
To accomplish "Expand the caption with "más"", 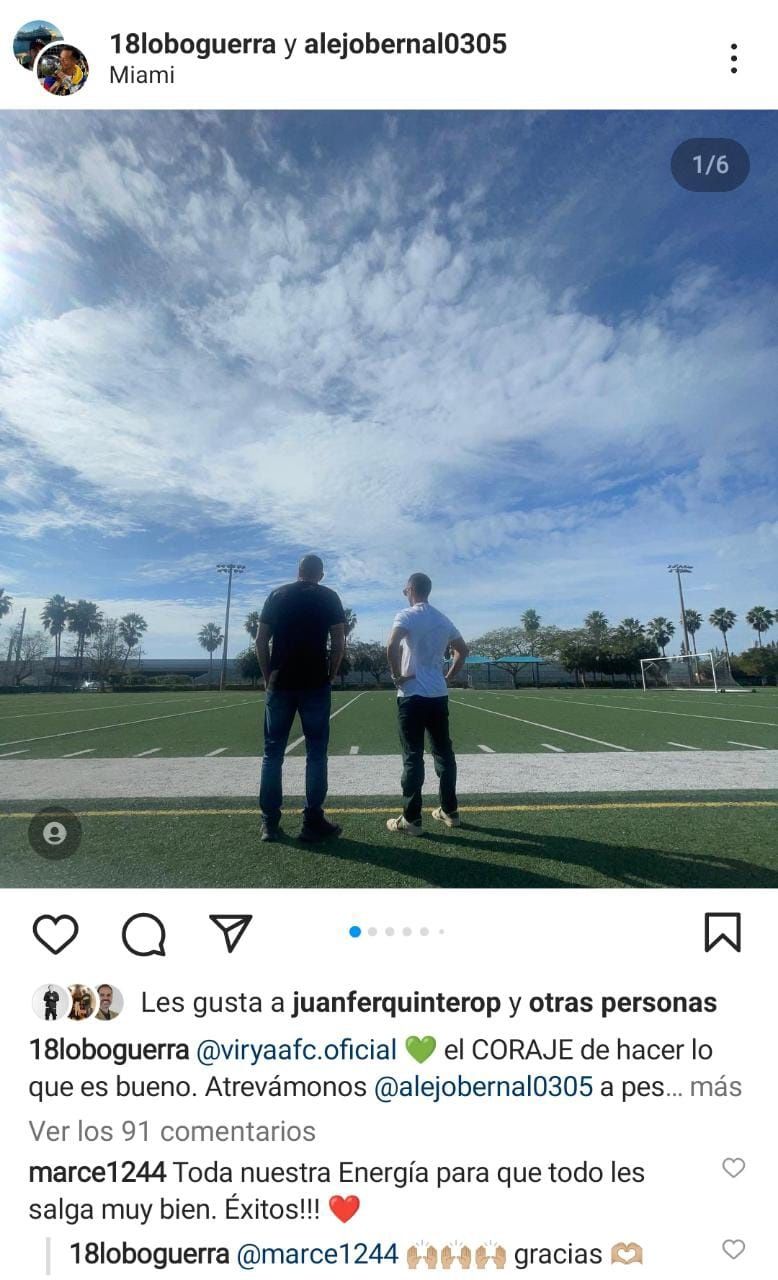I will (716, 1088).
